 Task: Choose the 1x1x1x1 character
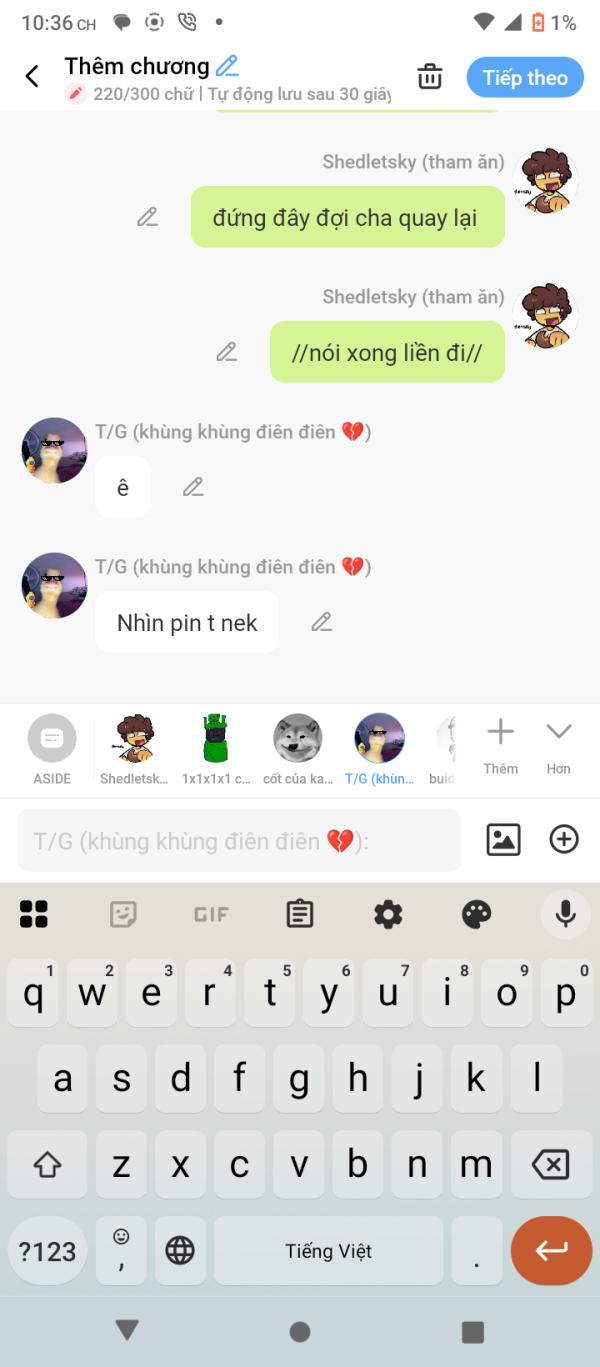[216, 749]
